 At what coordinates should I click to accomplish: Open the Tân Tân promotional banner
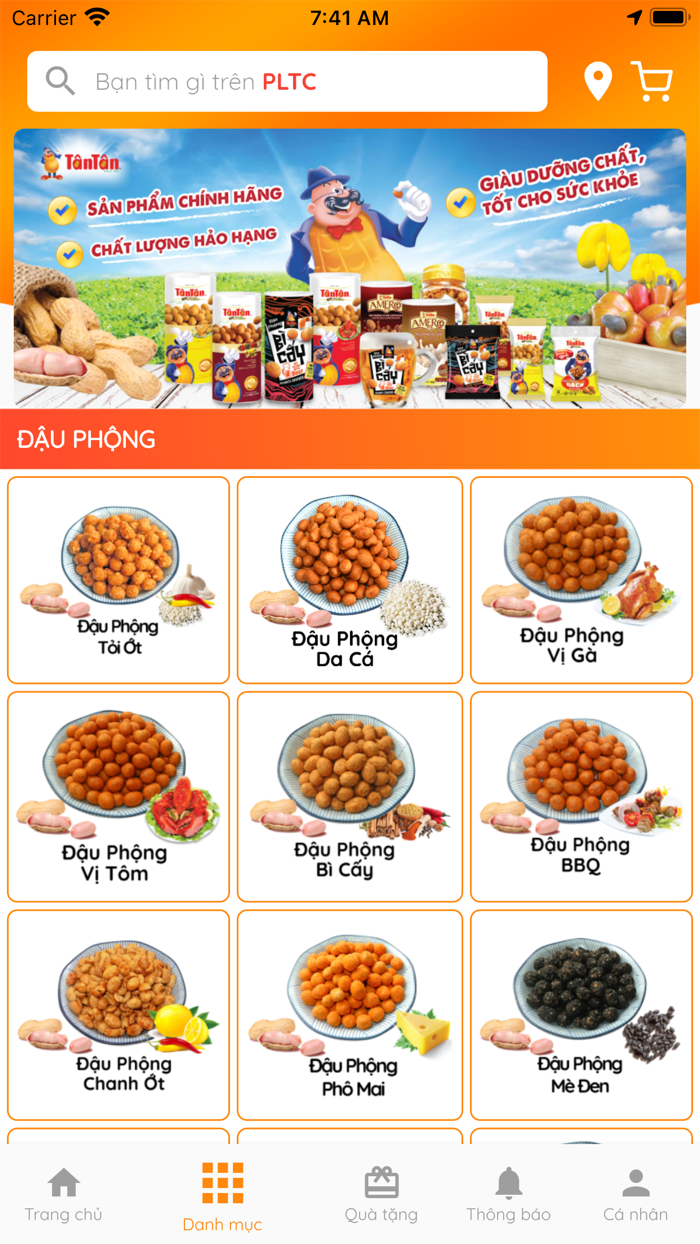350,268
